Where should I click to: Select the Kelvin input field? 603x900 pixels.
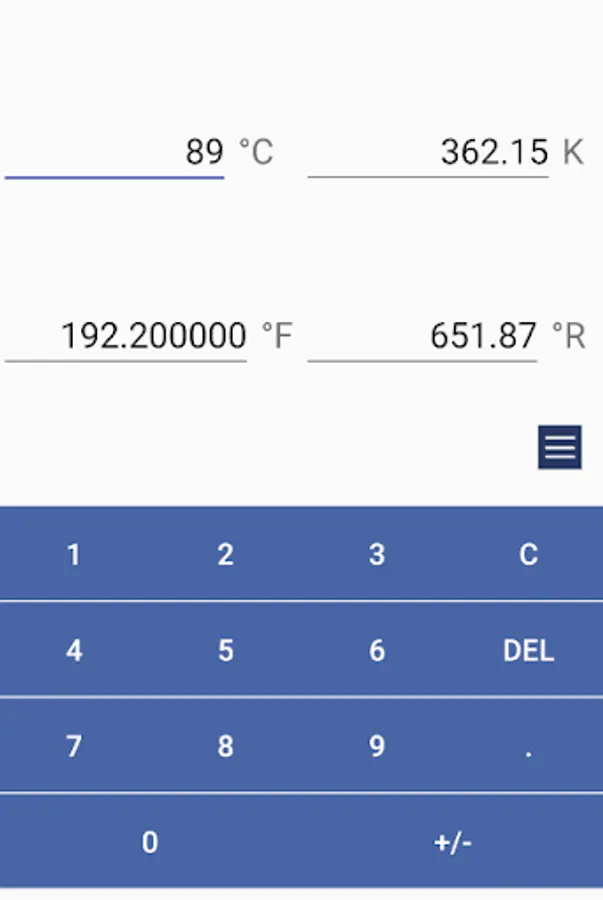coord(428,153)
